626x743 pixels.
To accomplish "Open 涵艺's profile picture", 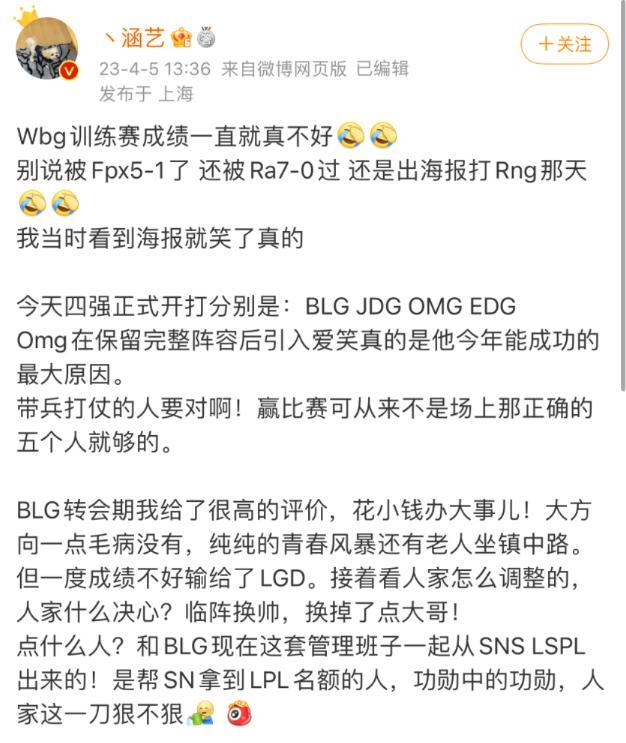I will (45, 49).
